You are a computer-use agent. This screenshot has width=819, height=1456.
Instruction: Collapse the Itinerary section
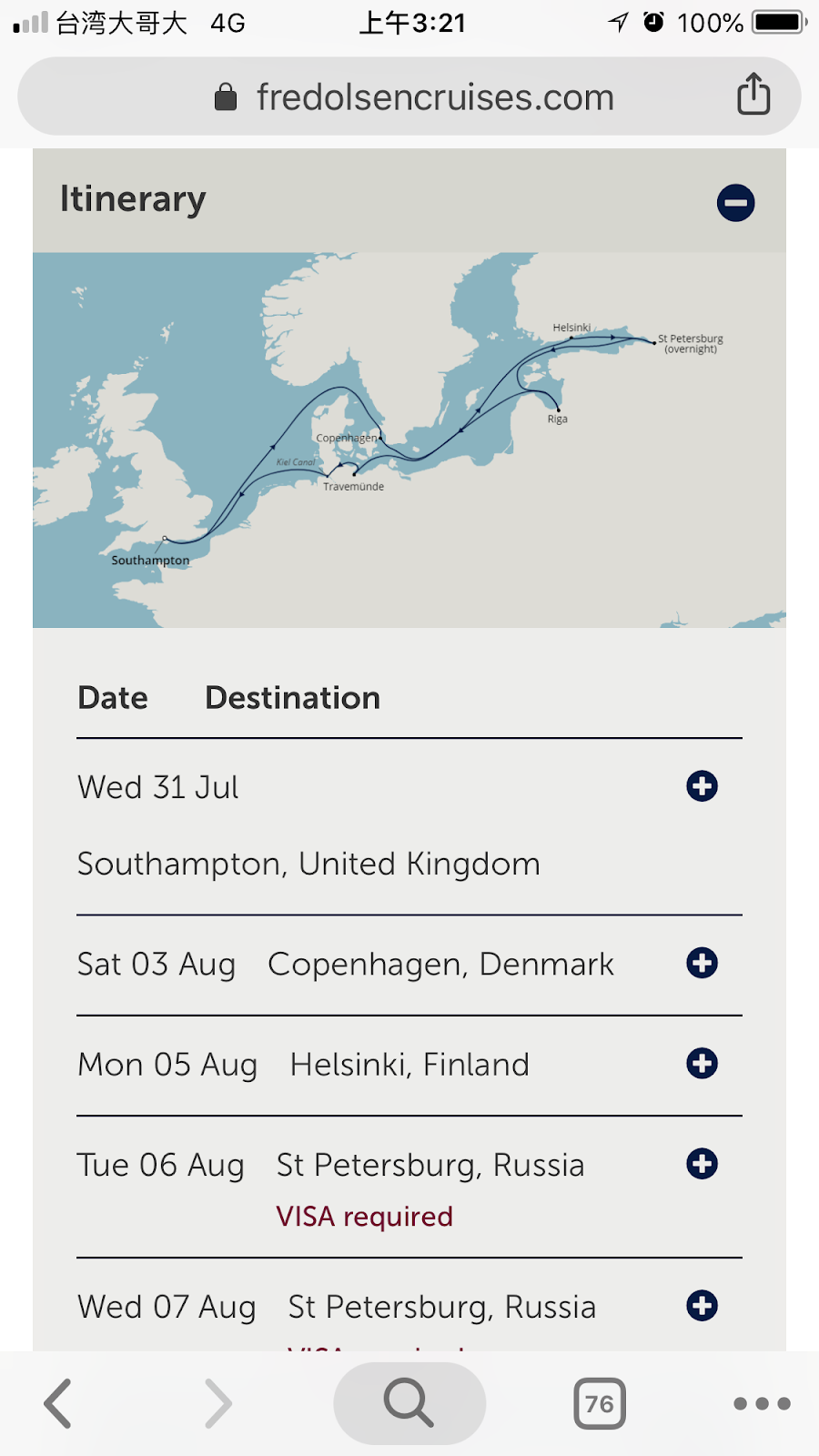point(735,202)
